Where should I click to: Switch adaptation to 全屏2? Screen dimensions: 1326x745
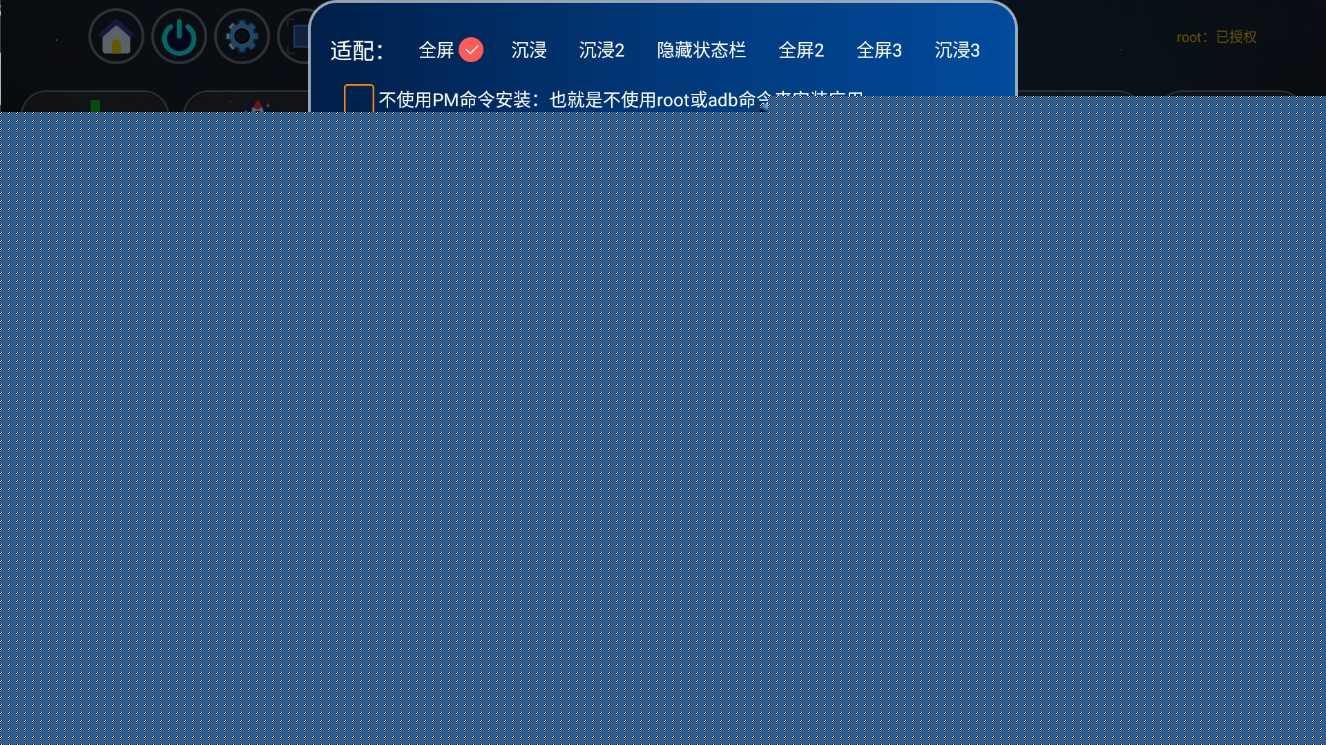(x=801, y=50)
